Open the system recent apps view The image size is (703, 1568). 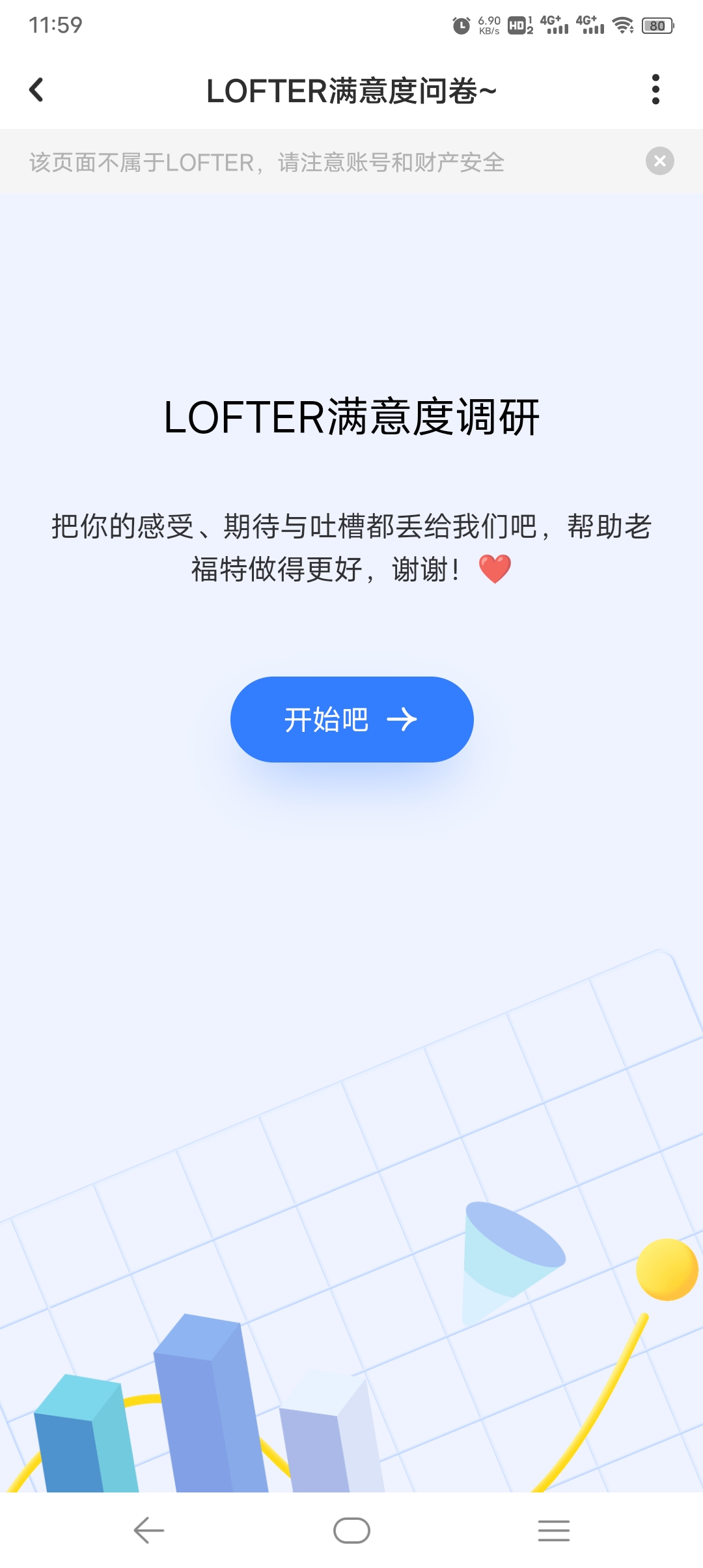click(x=553, y=1530)
